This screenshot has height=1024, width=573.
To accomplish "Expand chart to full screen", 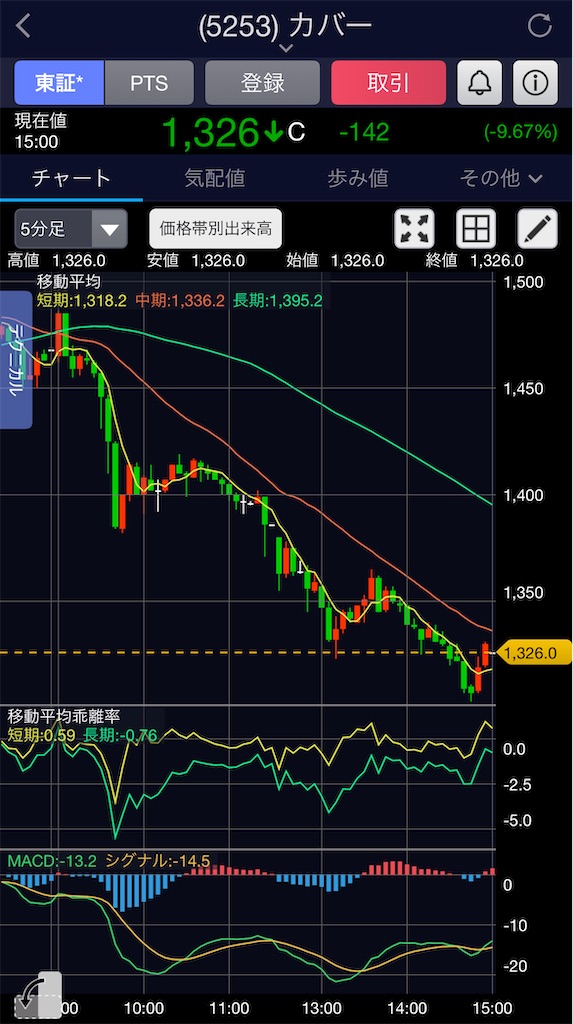I will click(x=414, y=229).
